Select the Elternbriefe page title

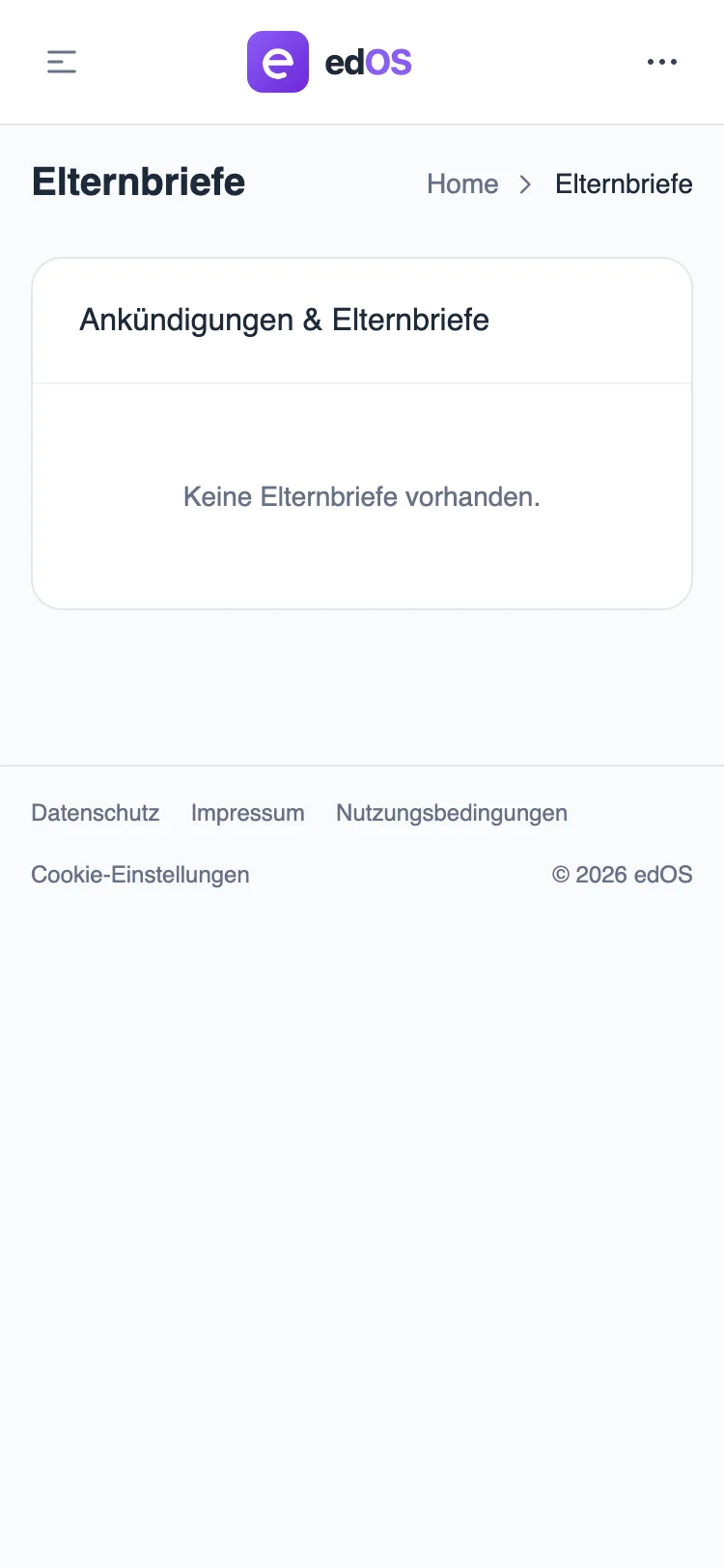coord(138,182)
